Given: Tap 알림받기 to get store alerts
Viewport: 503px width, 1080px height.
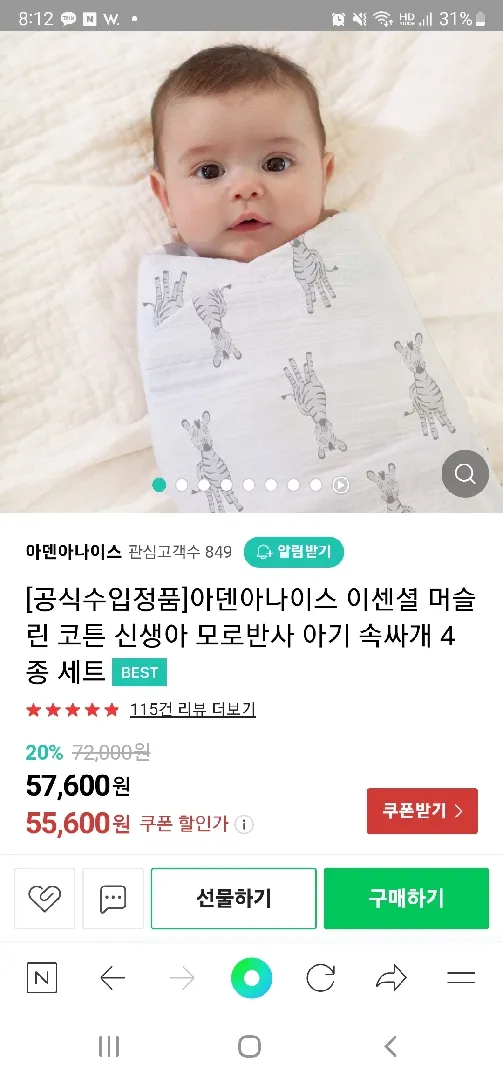Looking at the screenshot, I should [x=294, y=552].
